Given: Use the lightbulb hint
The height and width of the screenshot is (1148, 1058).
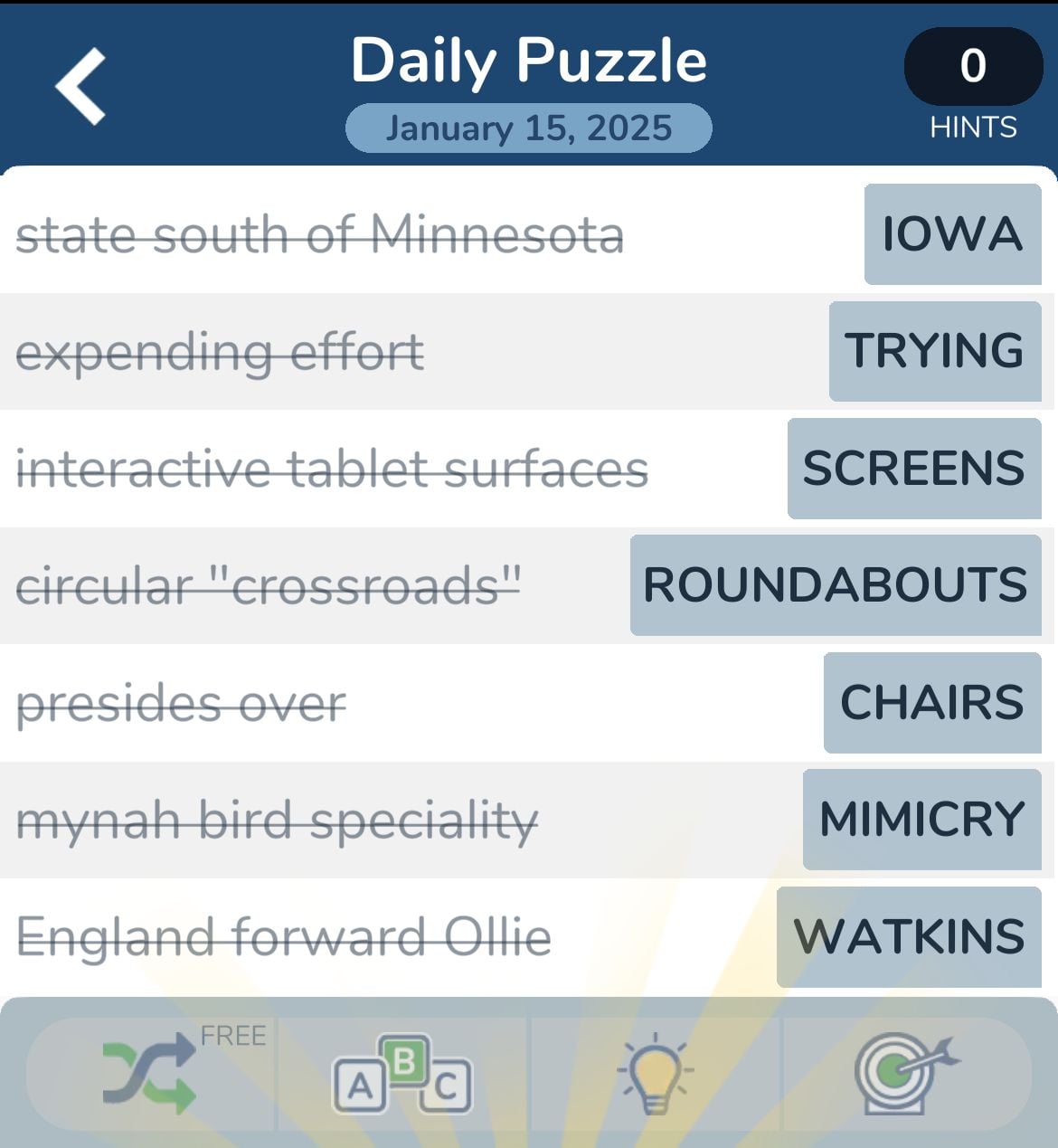Looking at the screenshot, I should 656,1074.
